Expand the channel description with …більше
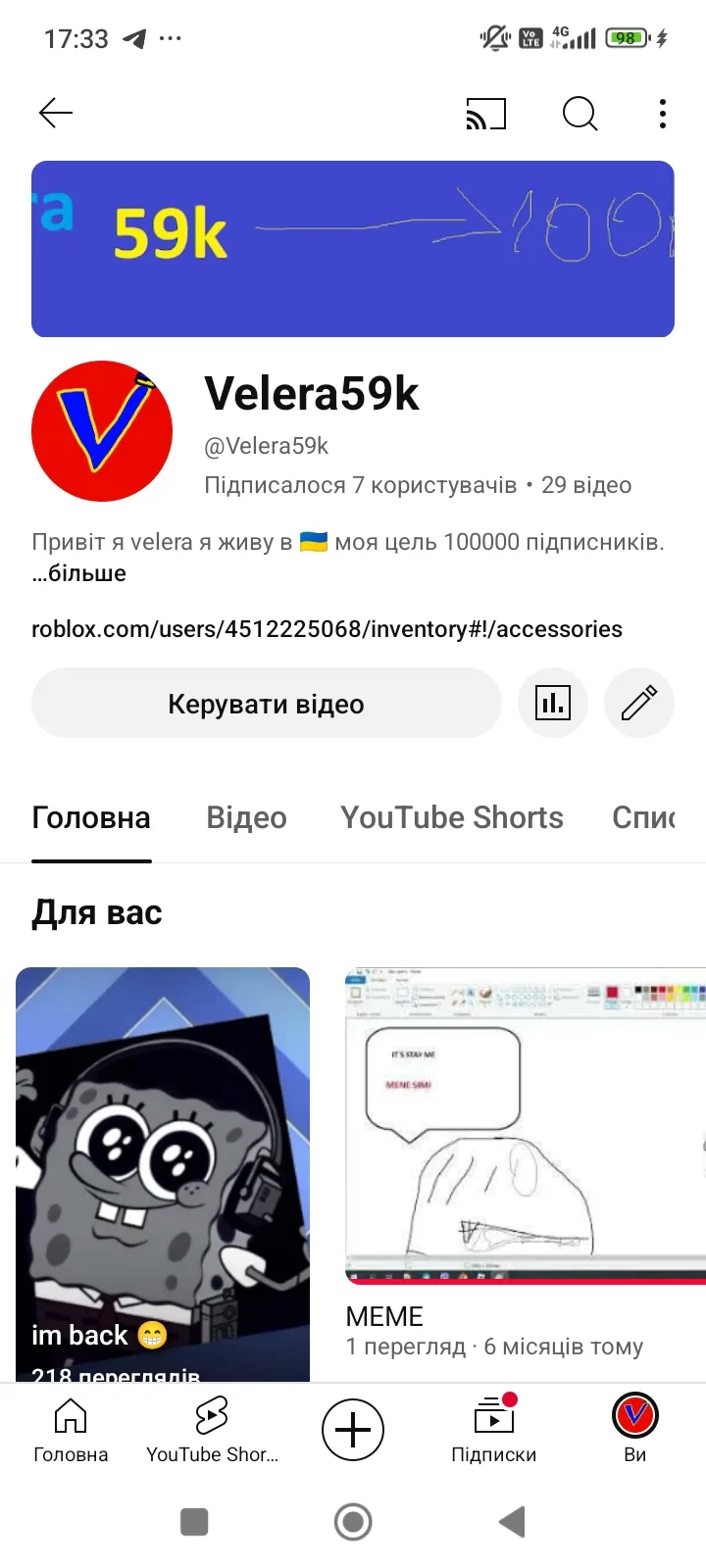706x1568 pixels. tap(78, 573)
